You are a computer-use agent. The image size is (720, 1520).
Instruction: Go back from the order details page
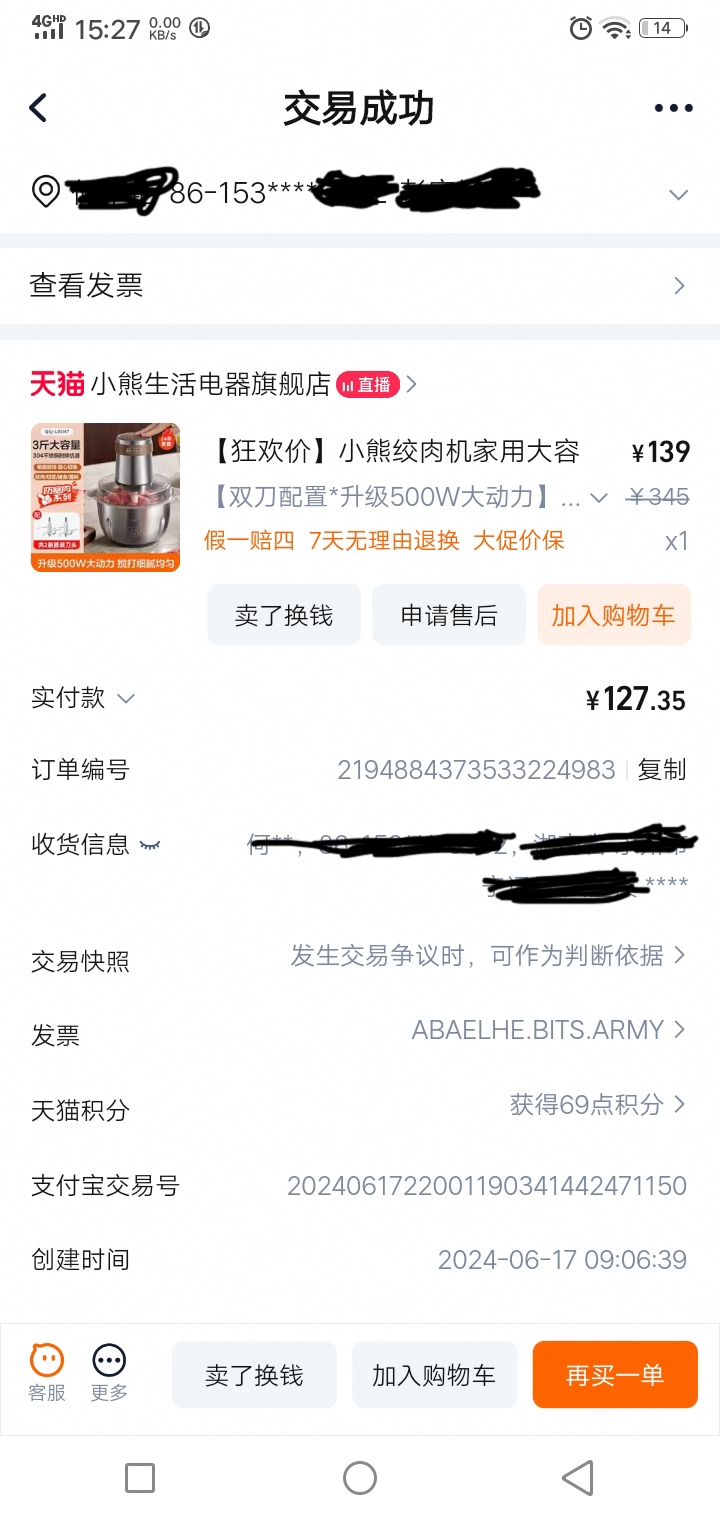click(x=38, y=108)
